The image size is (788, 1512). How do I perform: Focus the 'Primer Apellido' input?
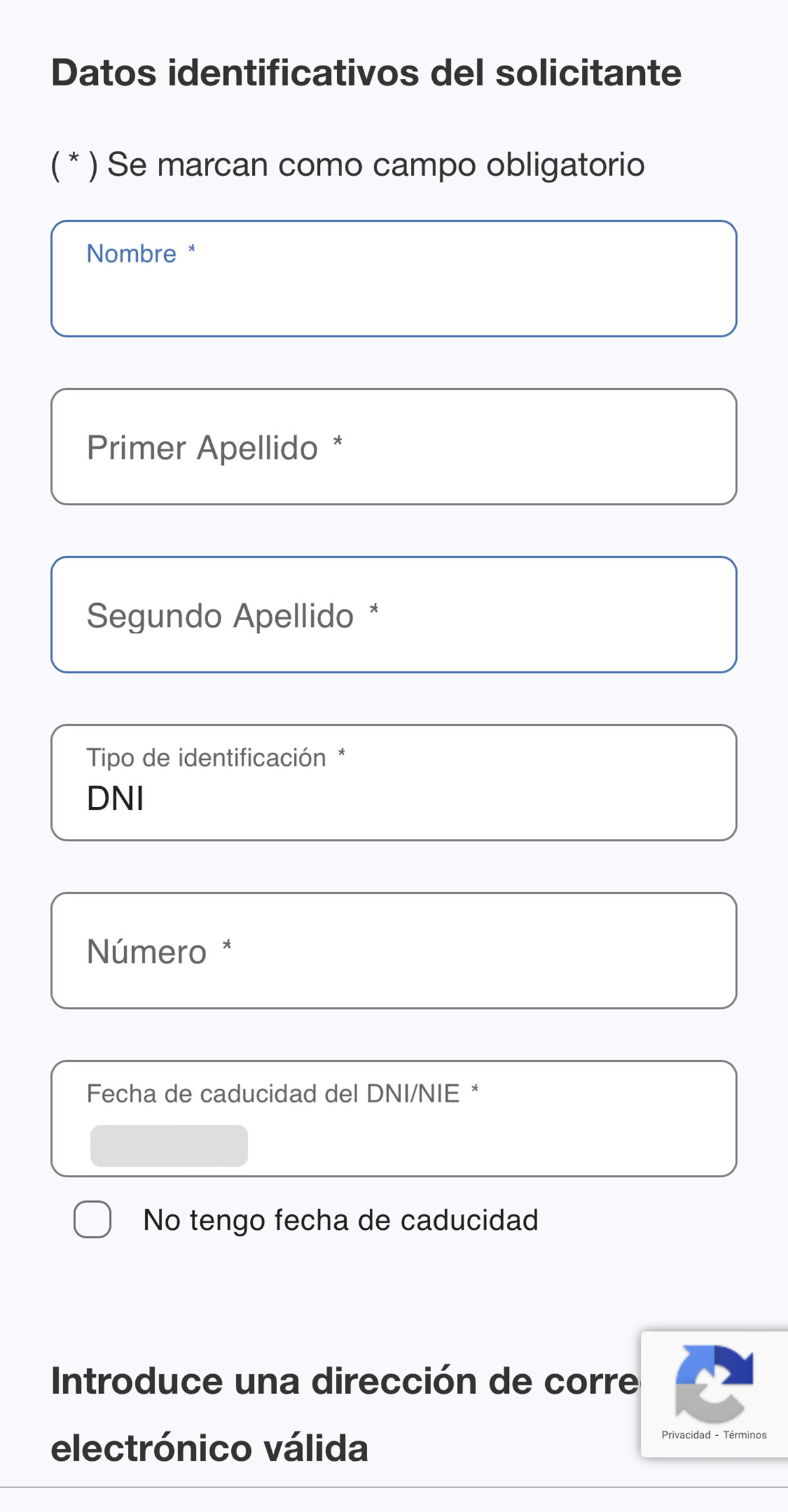(394, 446)
